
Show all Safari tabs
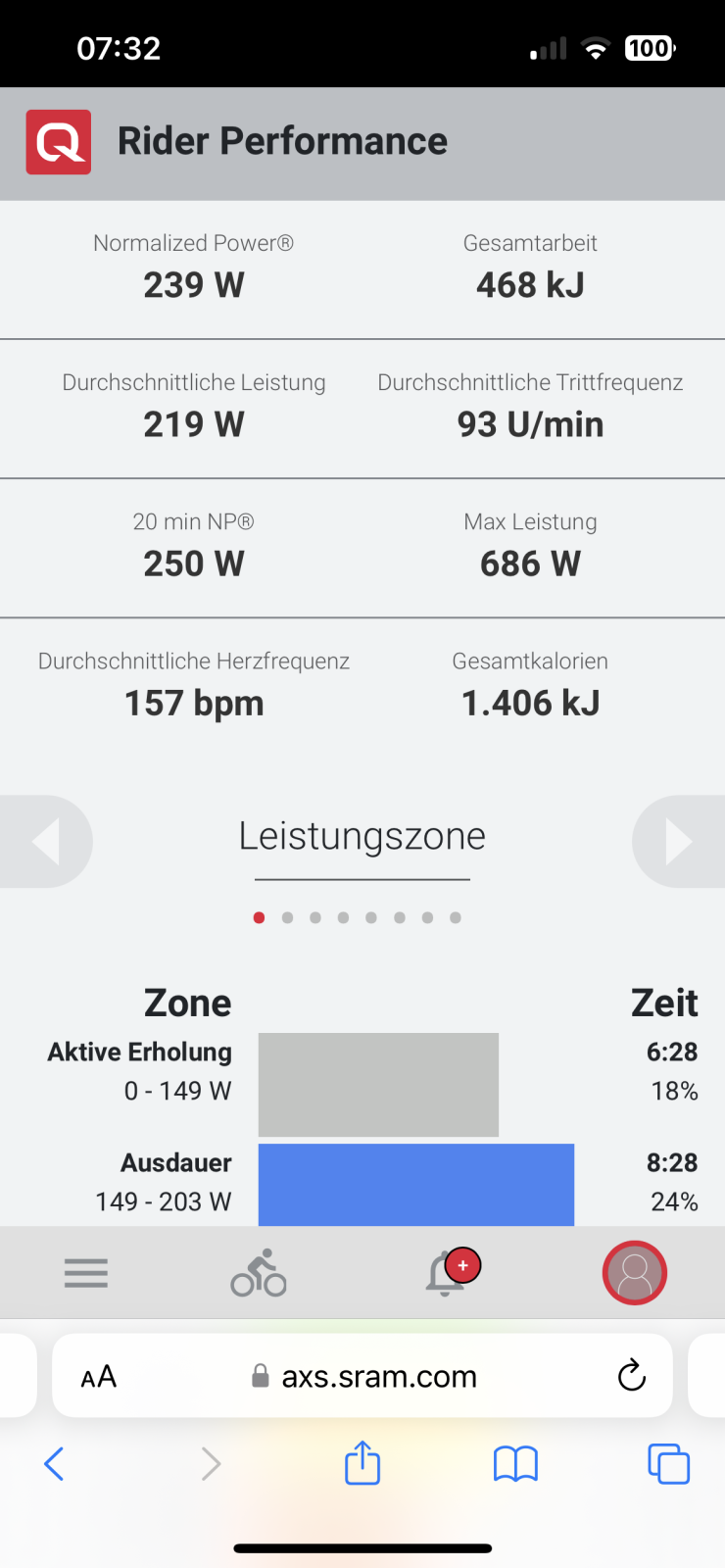click(x=668, y=1464)
